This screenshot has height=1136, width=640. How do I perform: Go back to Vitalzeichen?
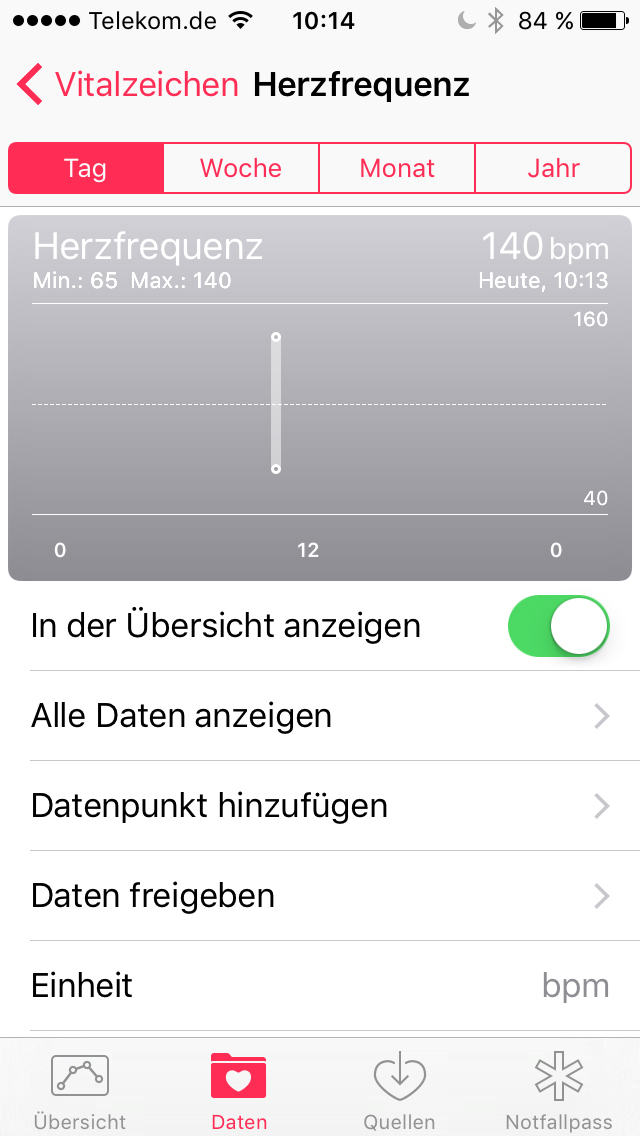128,85
